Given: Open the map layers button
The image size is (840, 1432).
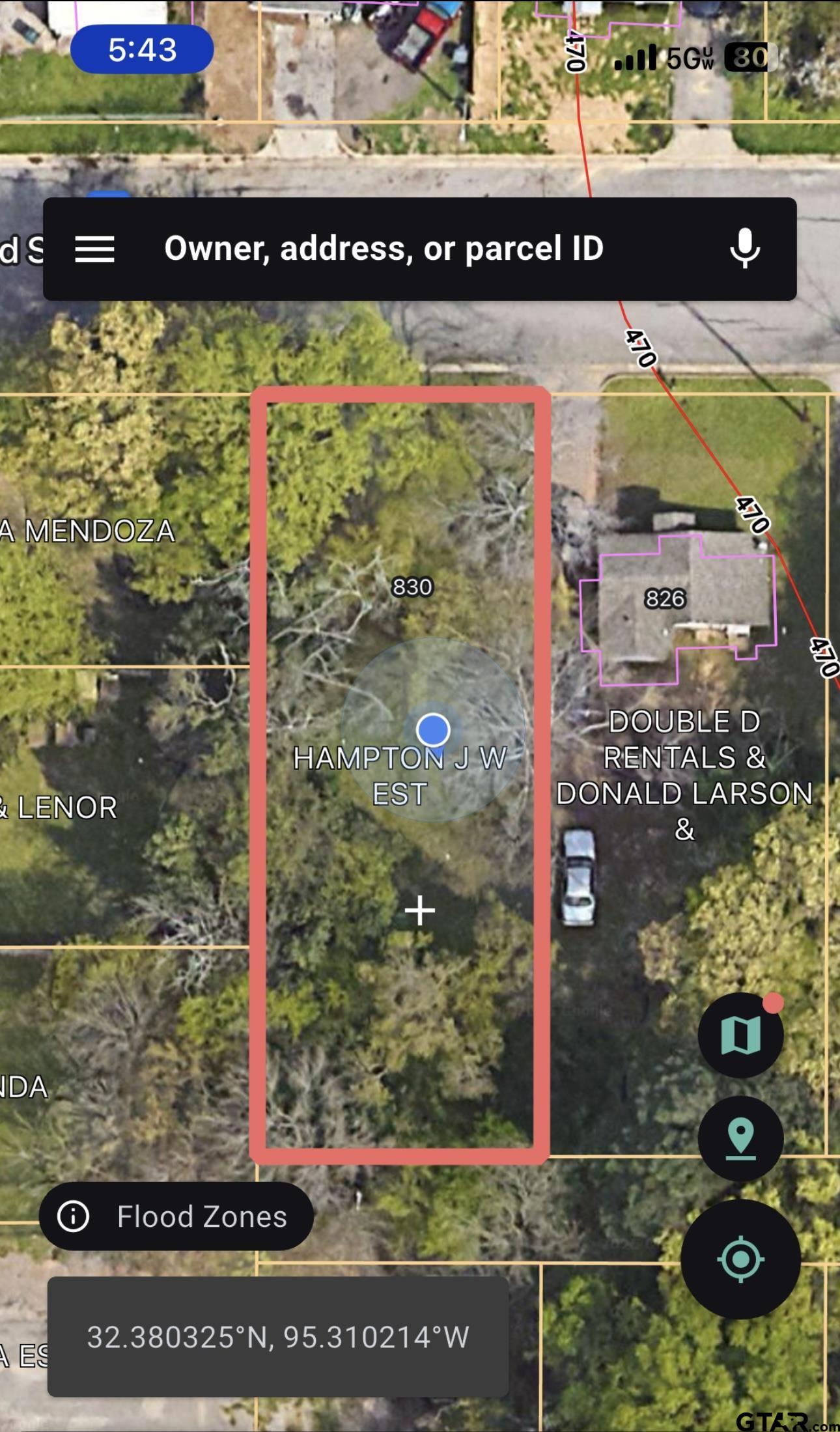Looking at the screenshot, I should (x=740, y=1035).
